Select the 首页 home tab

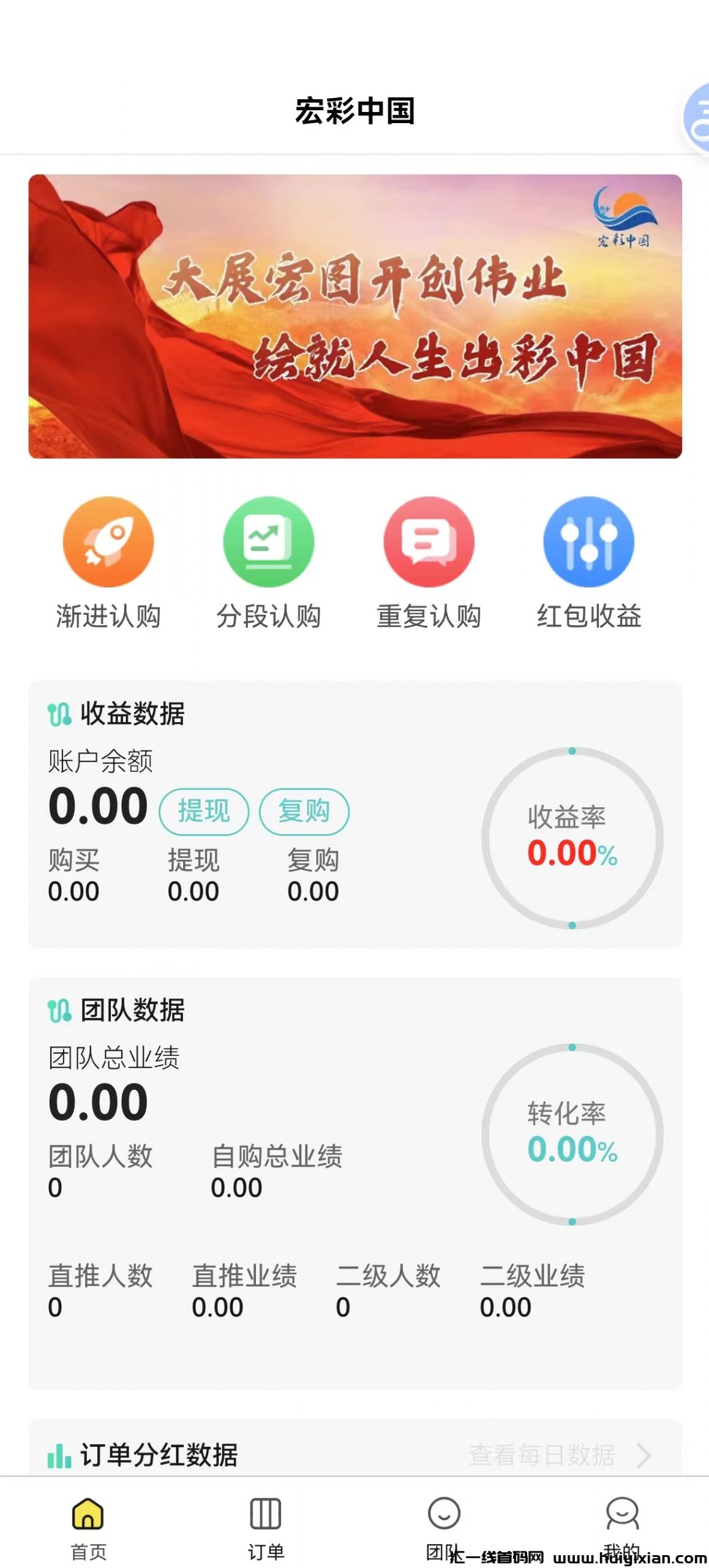(89, 1519)
